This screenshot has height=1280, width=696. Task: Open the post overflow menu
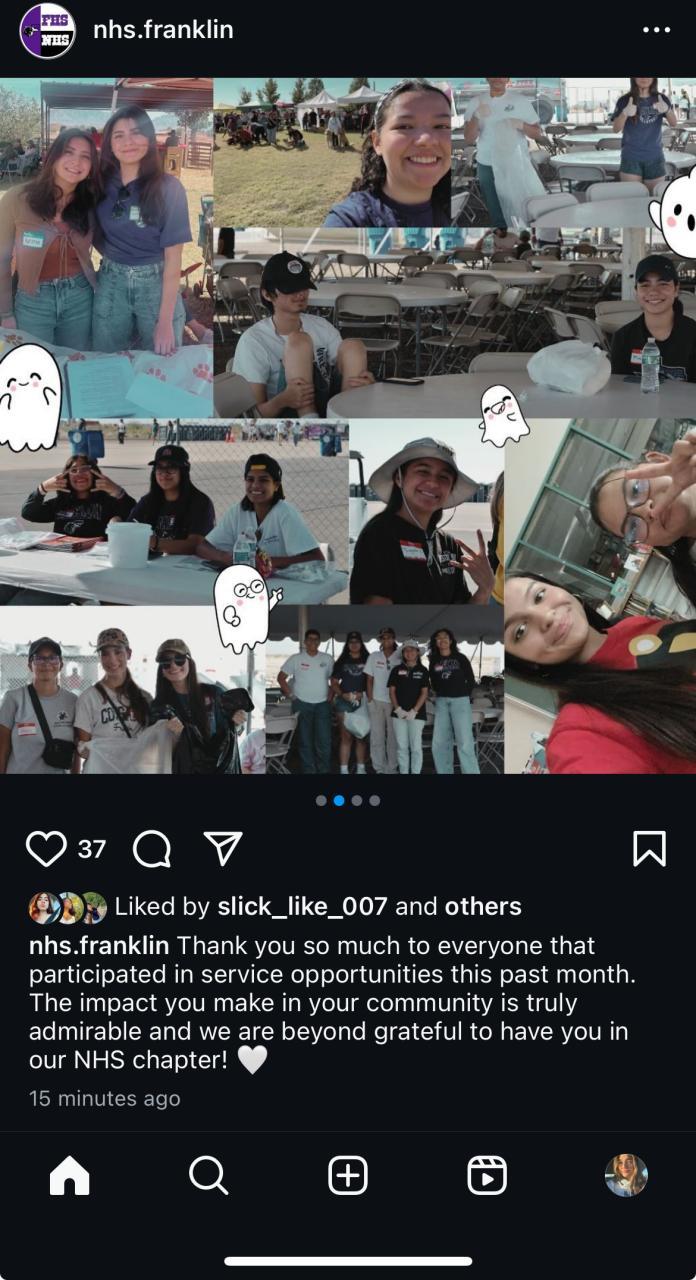pos(656,30)
